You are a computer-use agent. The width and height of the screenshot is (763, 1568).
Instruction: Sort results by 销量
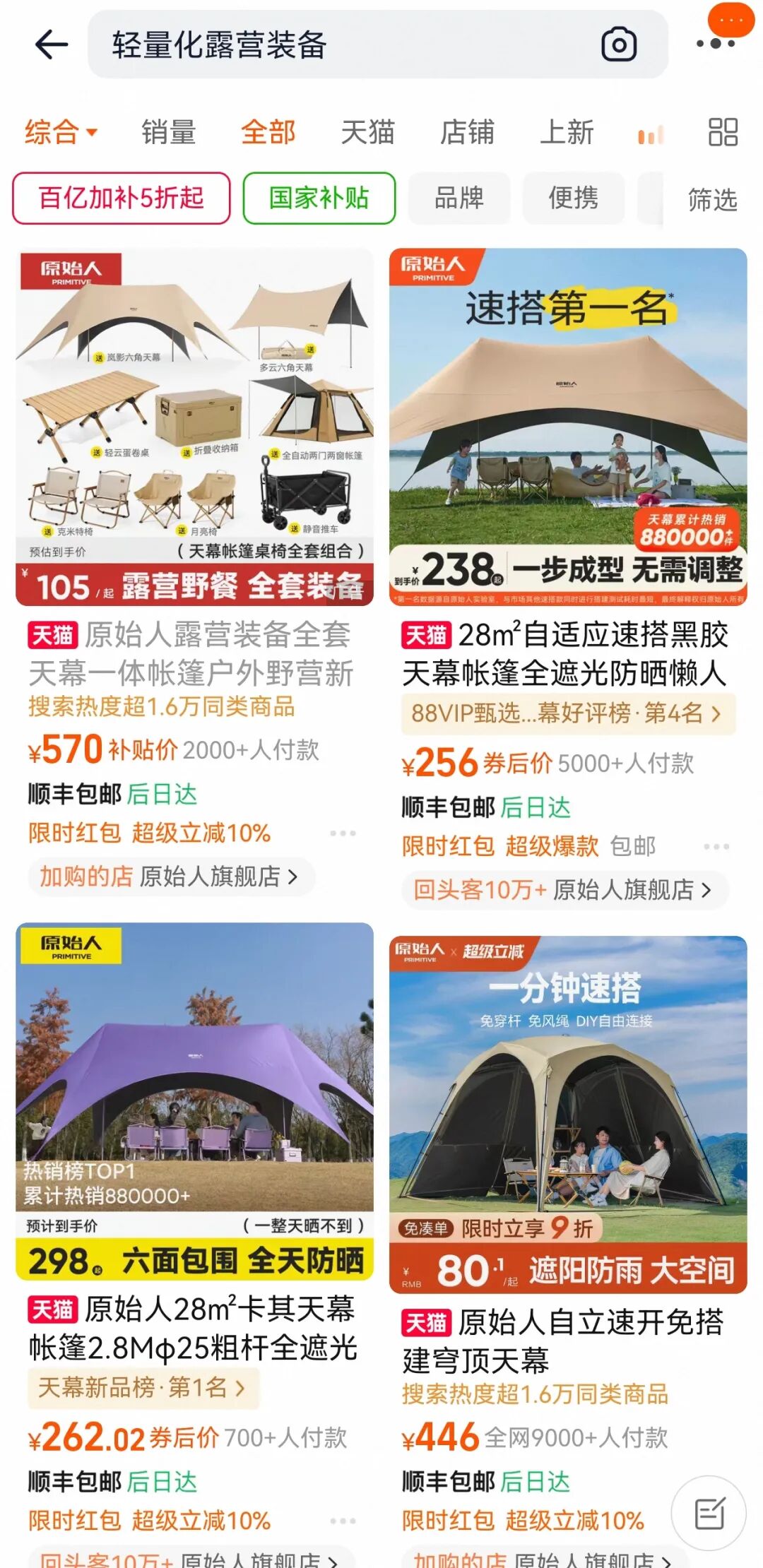click(x=168, y=132)
